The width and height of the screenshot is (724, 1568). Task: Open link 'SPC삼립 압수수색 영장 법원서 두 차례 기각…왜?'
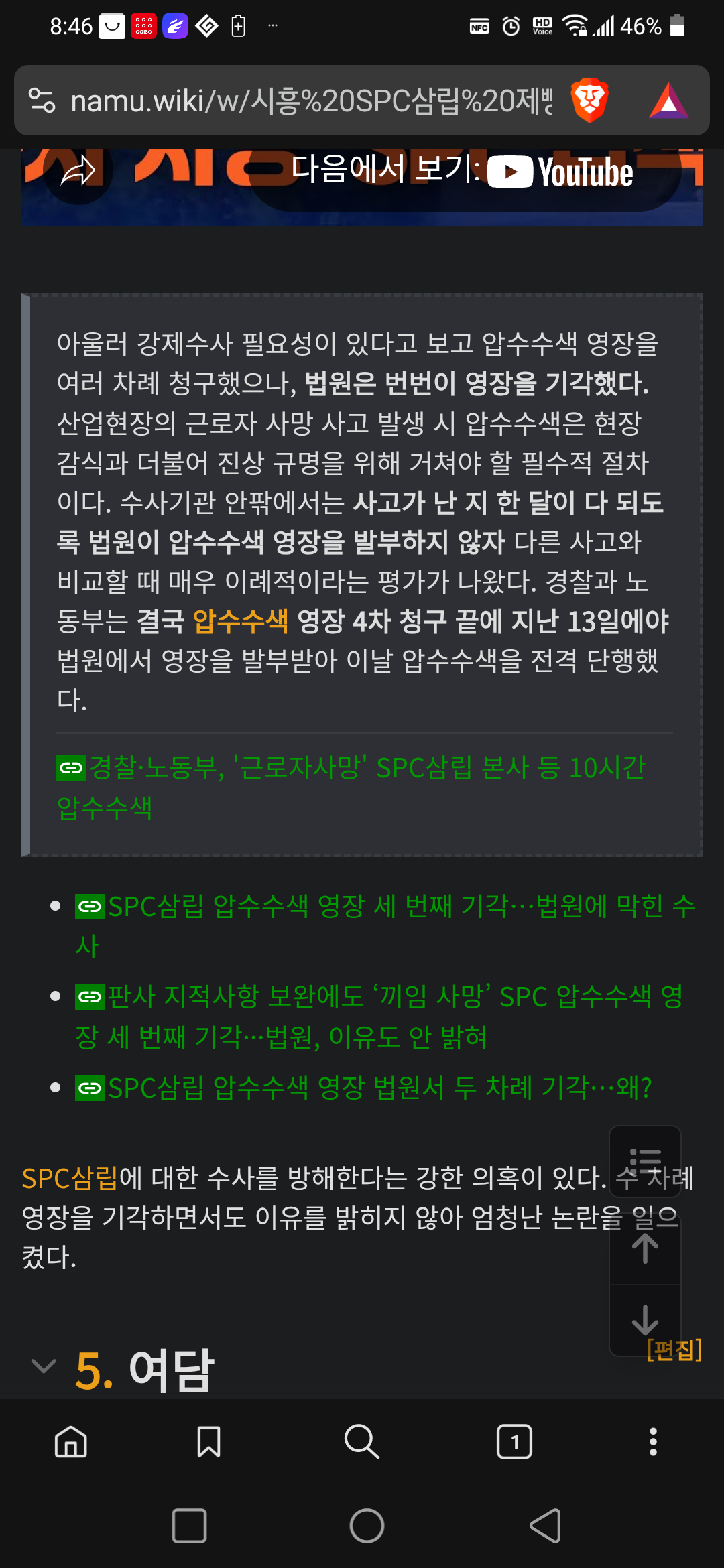point(363,1088)
